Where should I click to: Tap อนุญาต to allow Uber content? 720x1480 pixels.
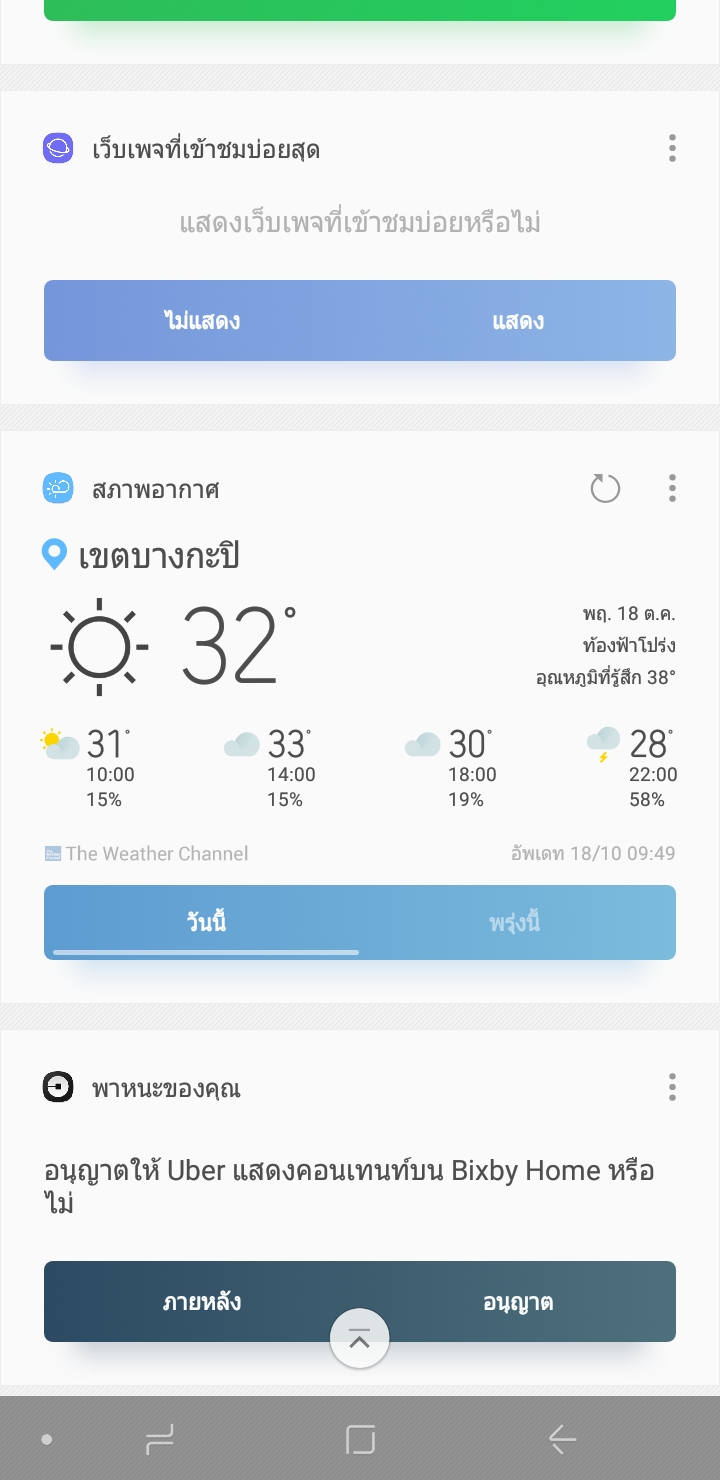(x=518, y=1302)
